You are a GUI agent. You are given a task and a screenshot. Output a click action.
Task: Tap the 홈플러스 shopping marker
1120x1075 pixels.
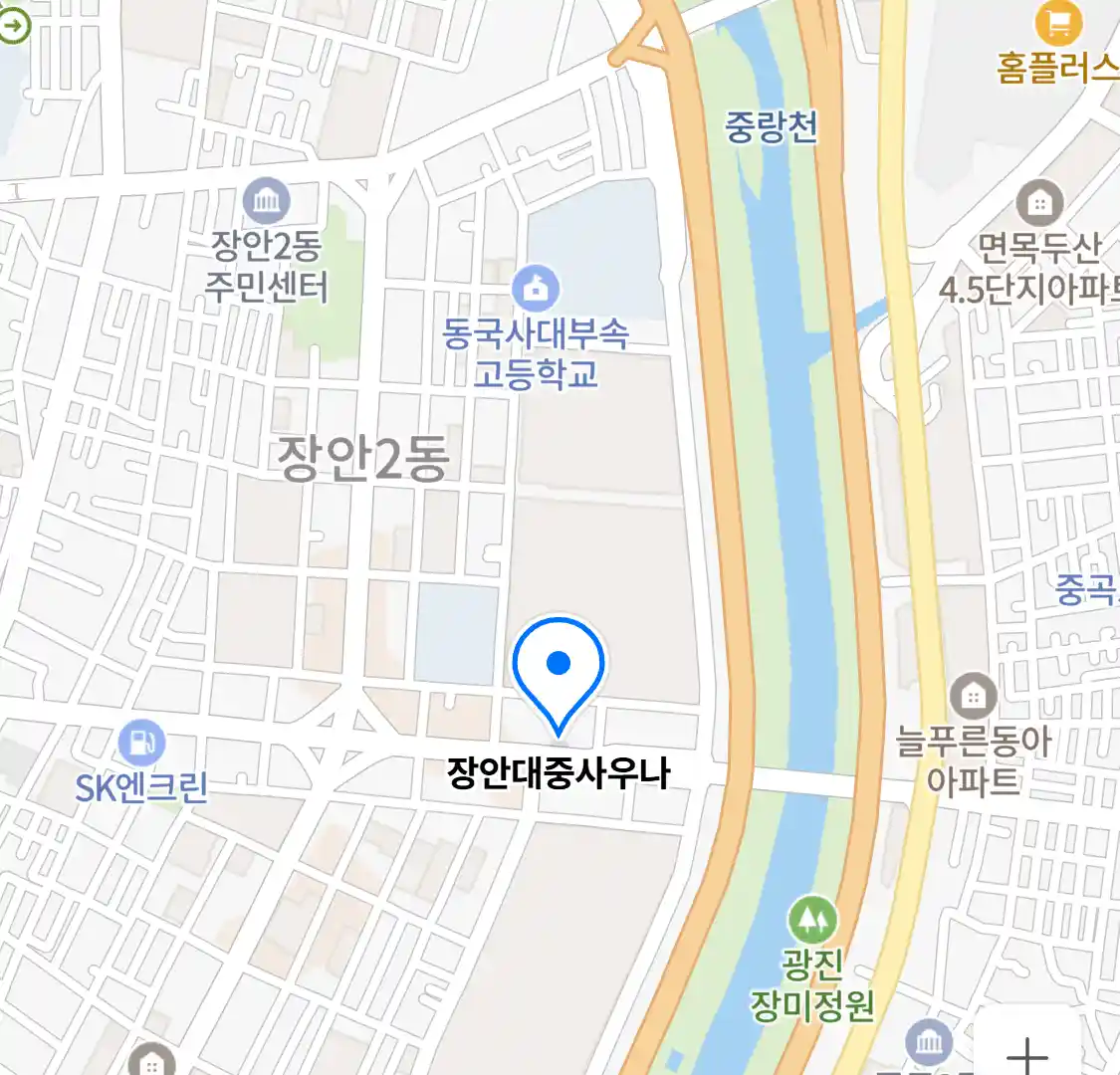click(1058, 22)
